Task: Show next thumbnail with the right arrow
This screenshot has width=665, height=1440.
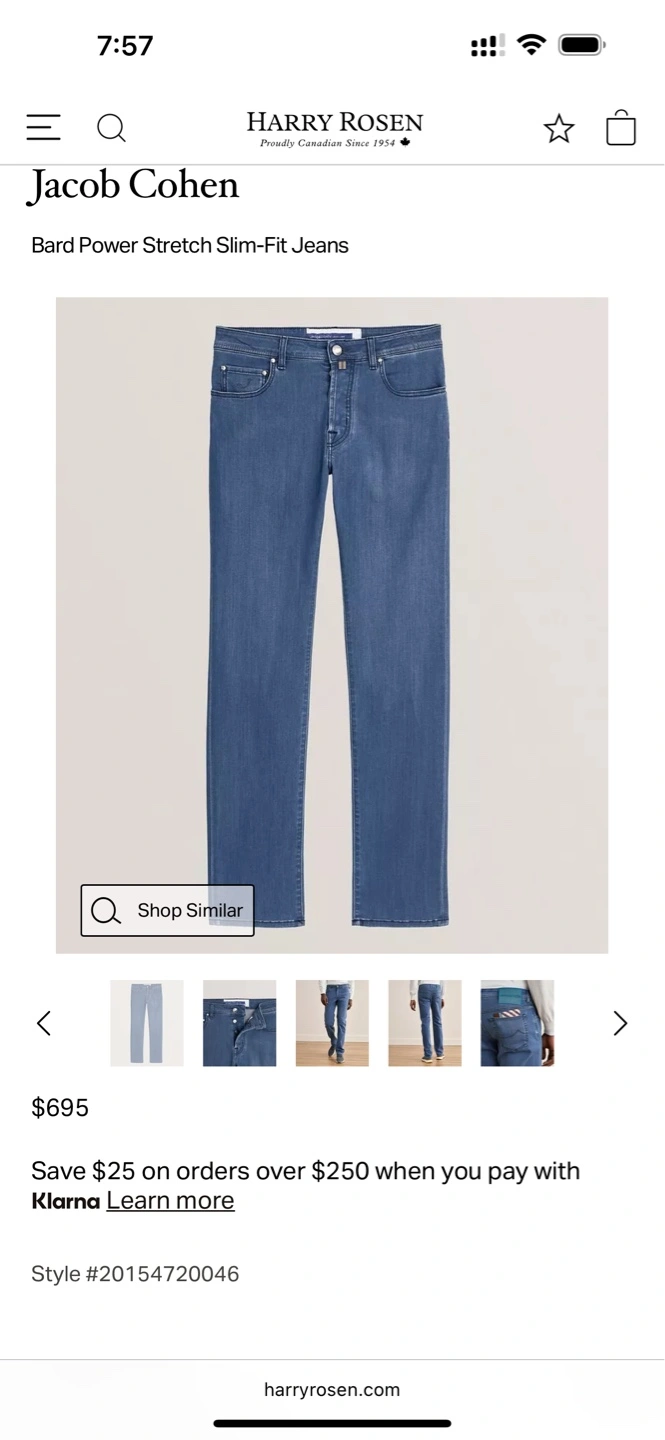Action: coord(620,1023)
